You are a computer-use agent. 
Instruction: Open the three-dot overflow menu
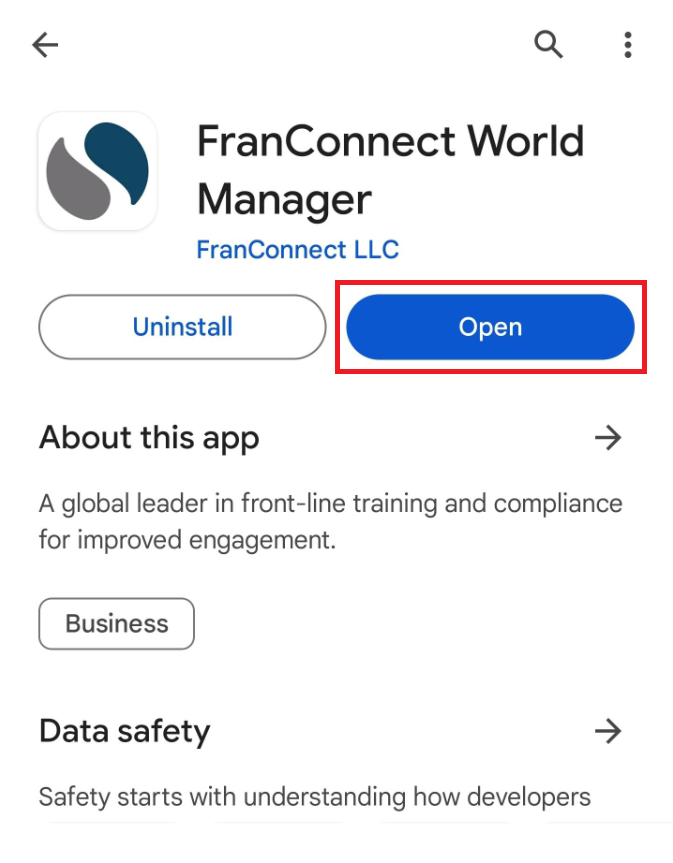pyautogui.click(x=627, y=45)
